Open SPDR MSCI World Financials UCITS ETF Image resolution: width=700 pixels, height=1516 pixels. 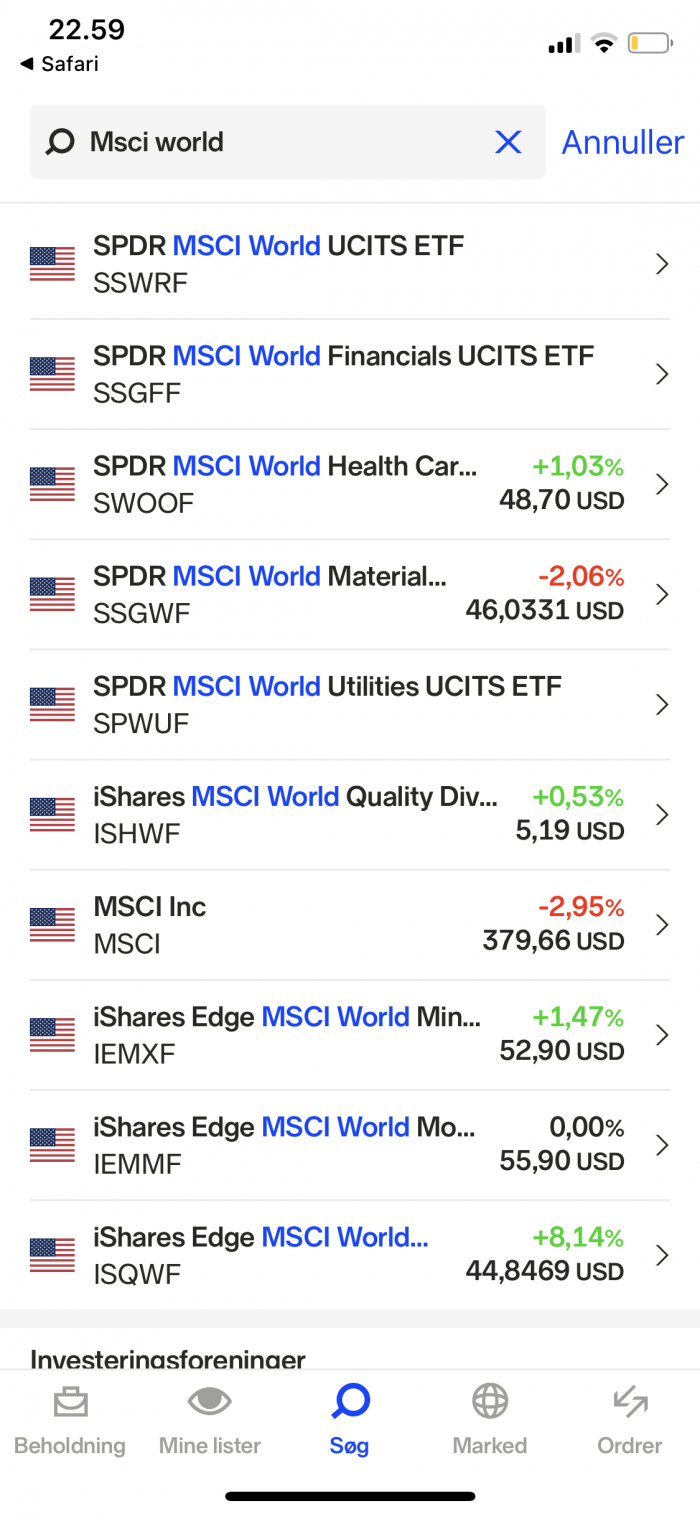pos(350,374)
